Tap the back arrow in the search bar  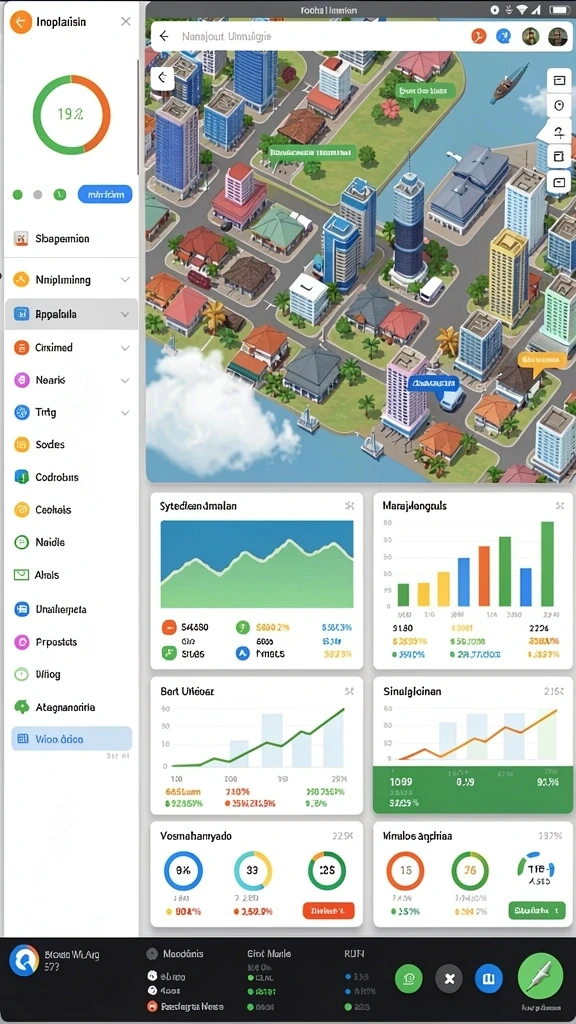click(164, 37)
